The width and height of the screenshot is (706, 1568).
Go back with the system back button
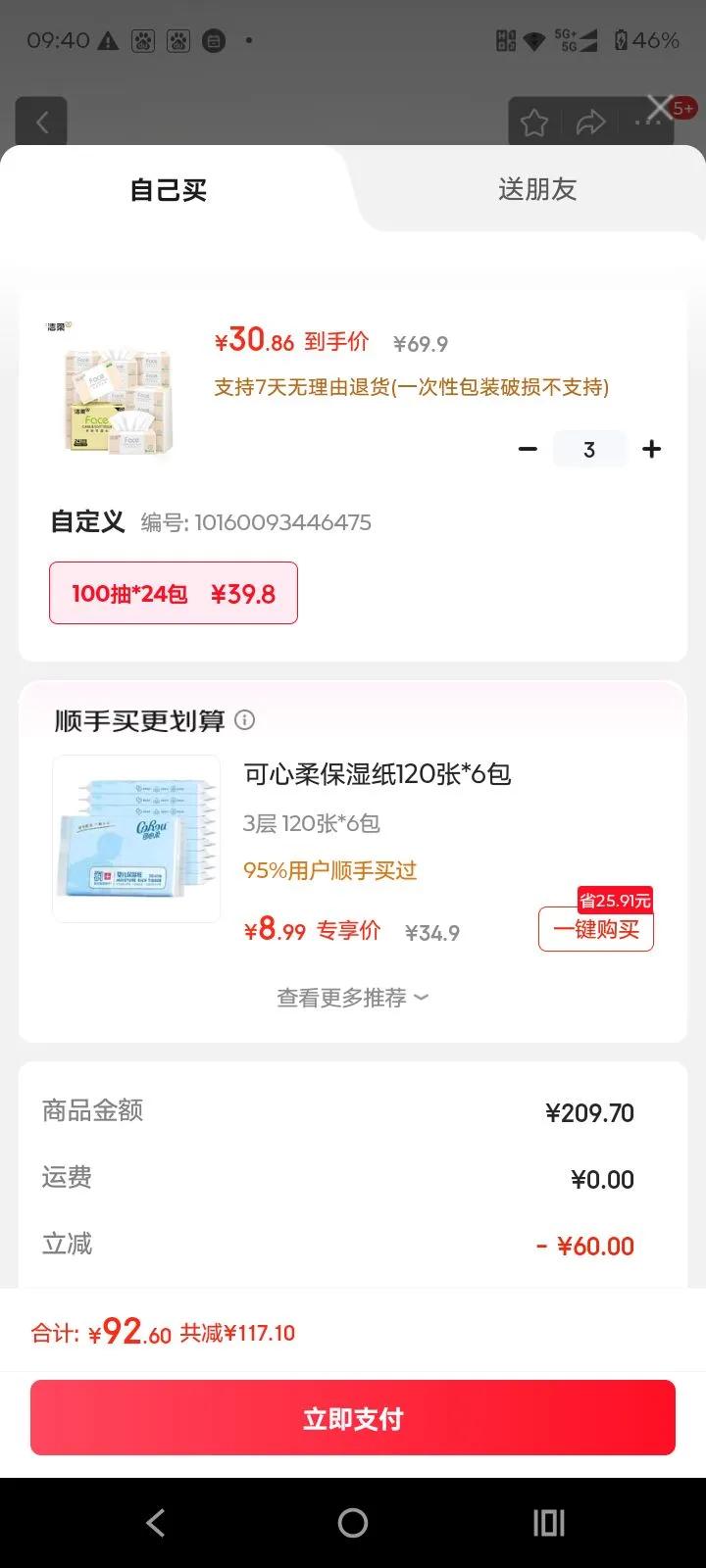[x=155, y=1523]
